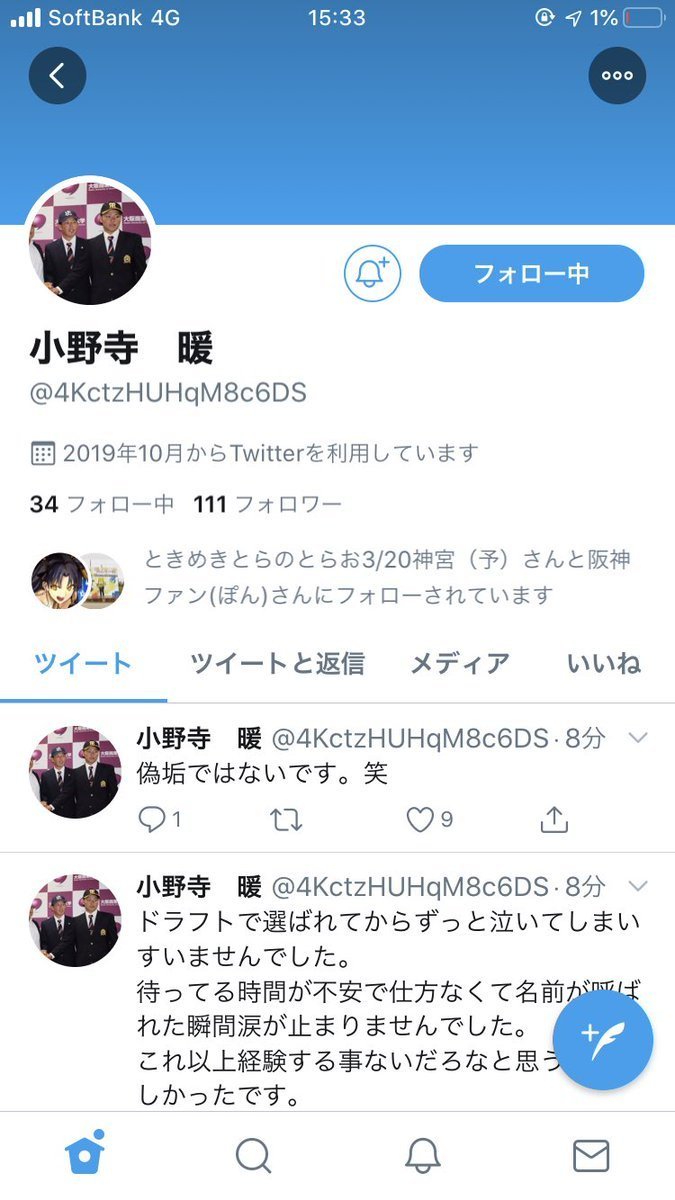The height and width of the screenshot is (1200, 675).
Task: Retweet the 偽垢ではないです tweet
Action: (x=286, y=820)
